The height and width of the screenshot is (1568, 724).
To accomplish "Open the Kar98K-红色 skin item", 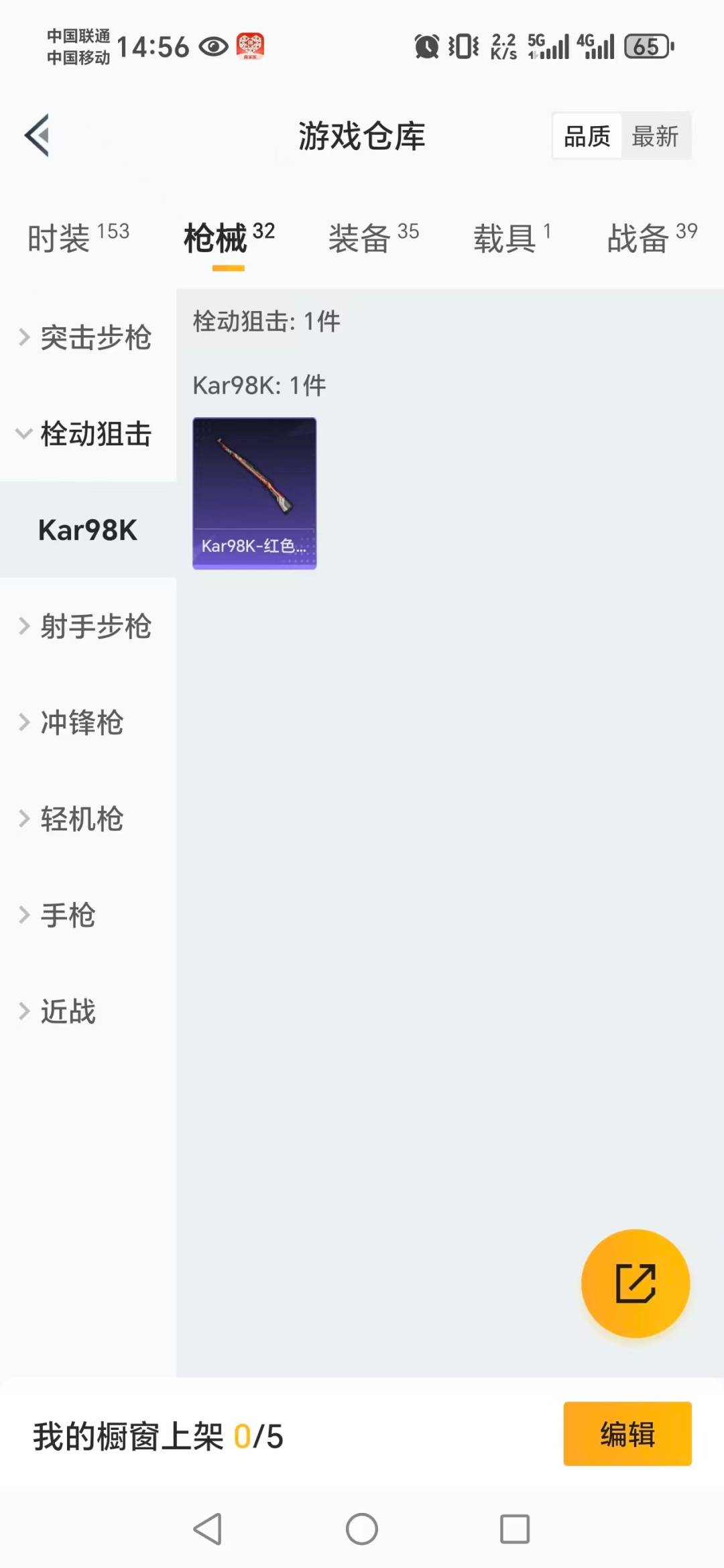I will (254, 493).
